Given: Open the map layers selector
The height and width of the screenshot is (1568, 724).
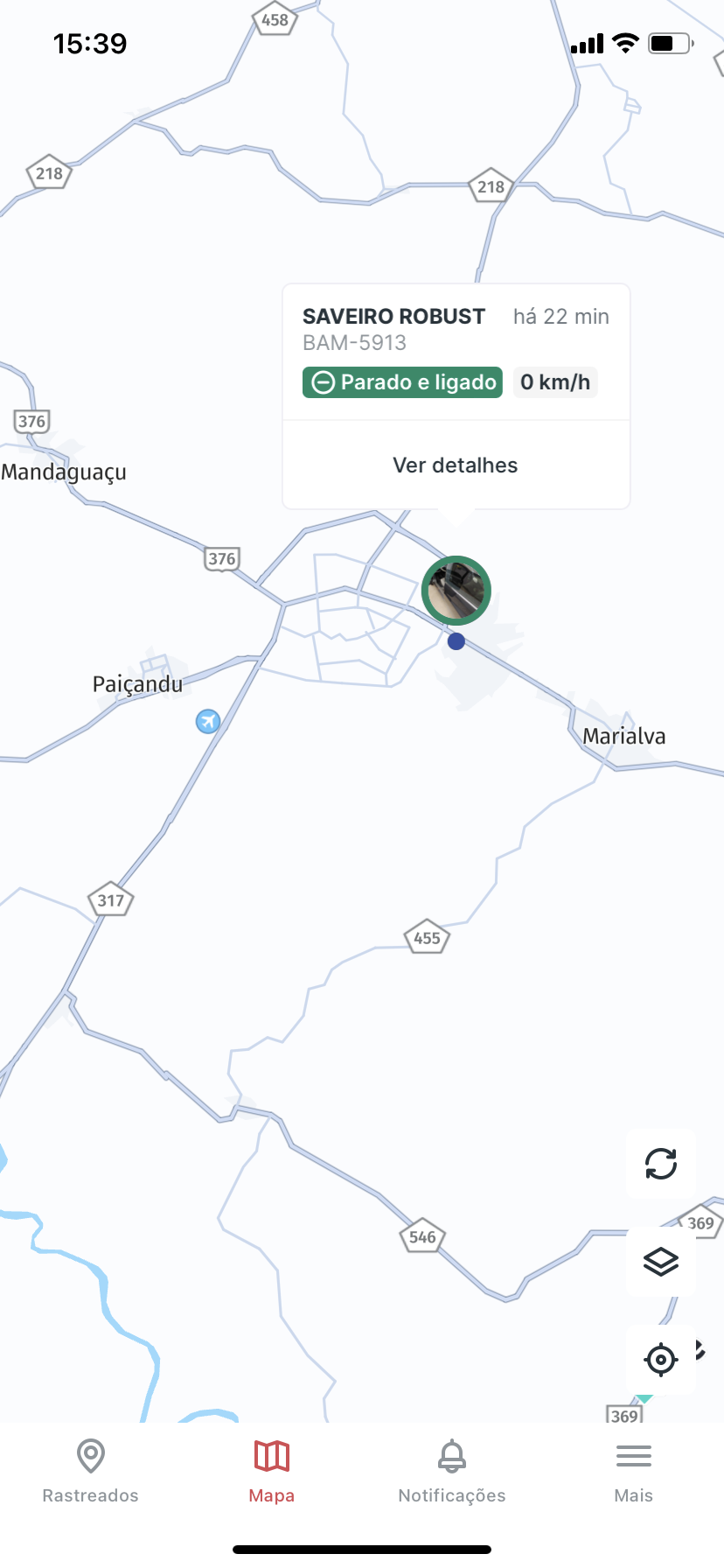Looking at the screenshot, I should click(661, 1262).
